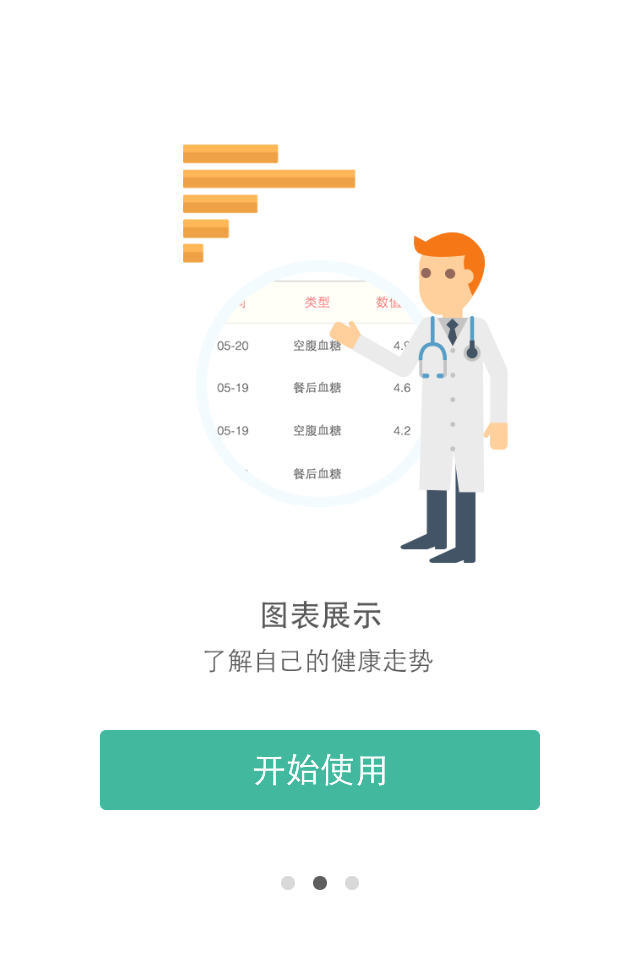The width and height of the screenshot is (640, 960).
Task: Jump to the first onboarding page dot
Action: (x=288, y=883)
